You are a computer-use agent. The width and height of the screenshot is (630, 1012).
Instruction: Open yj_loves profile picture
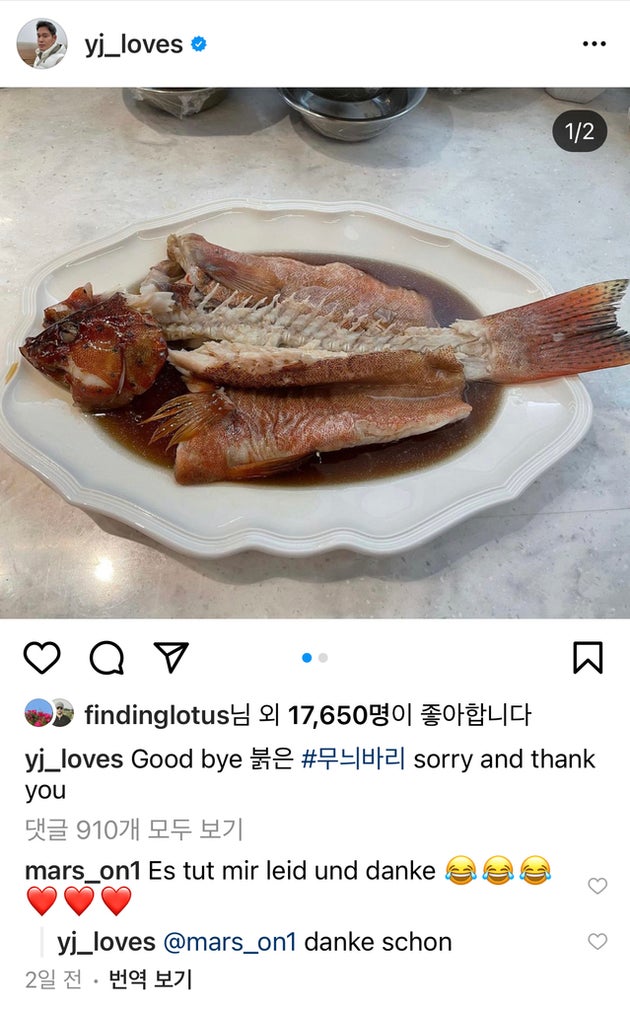coord(42,44)
